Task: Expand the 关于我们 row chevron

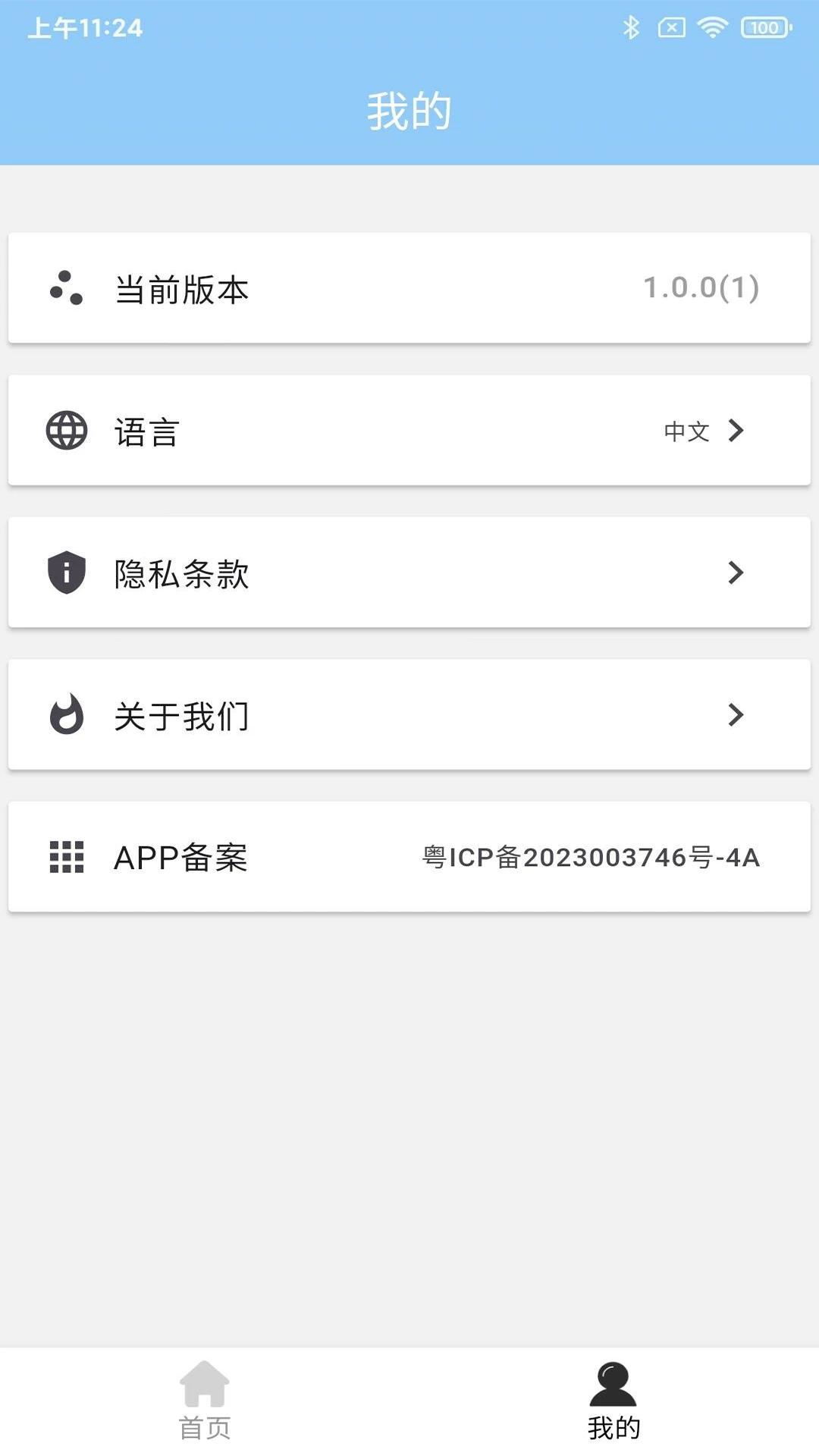Action: coord(734,715)
